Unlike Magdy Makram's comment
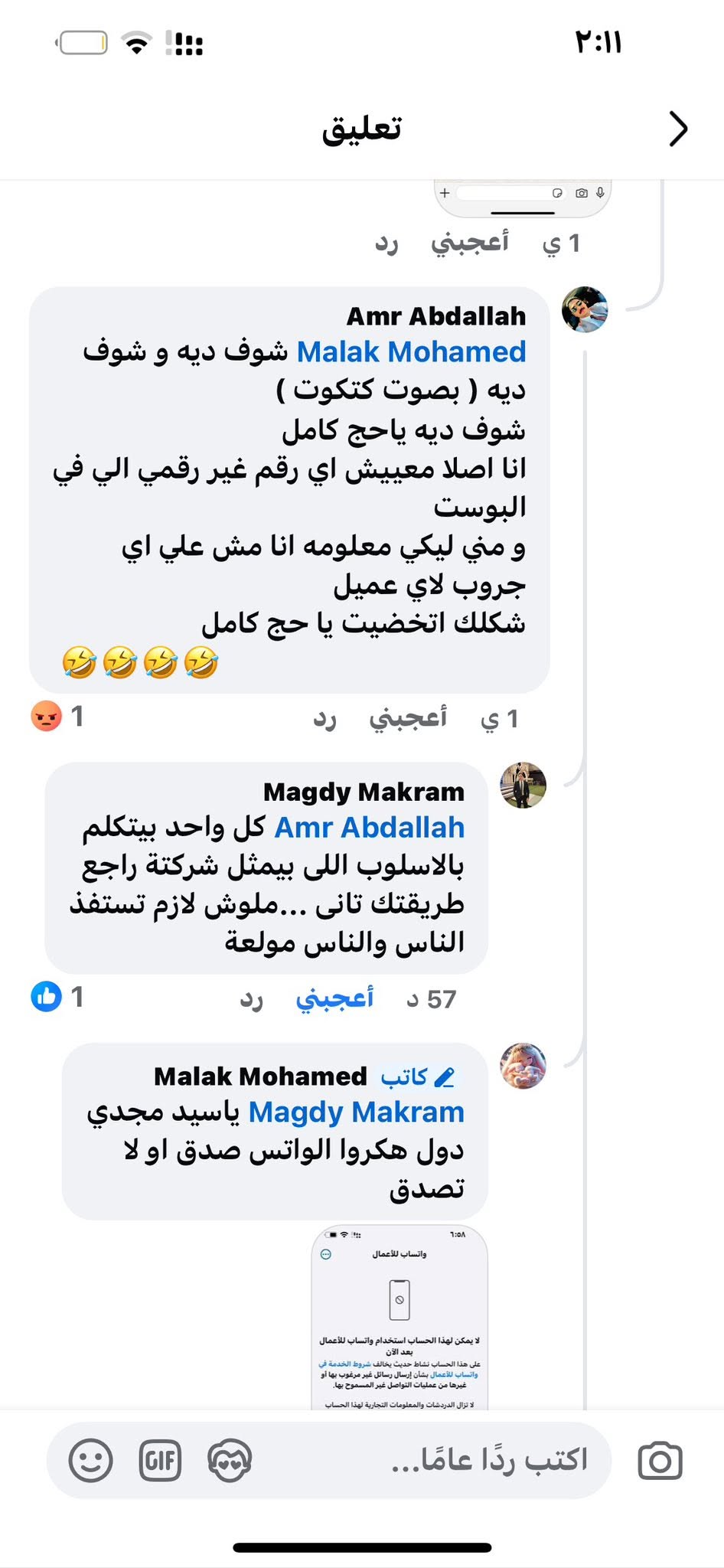 tap(334, 998)
